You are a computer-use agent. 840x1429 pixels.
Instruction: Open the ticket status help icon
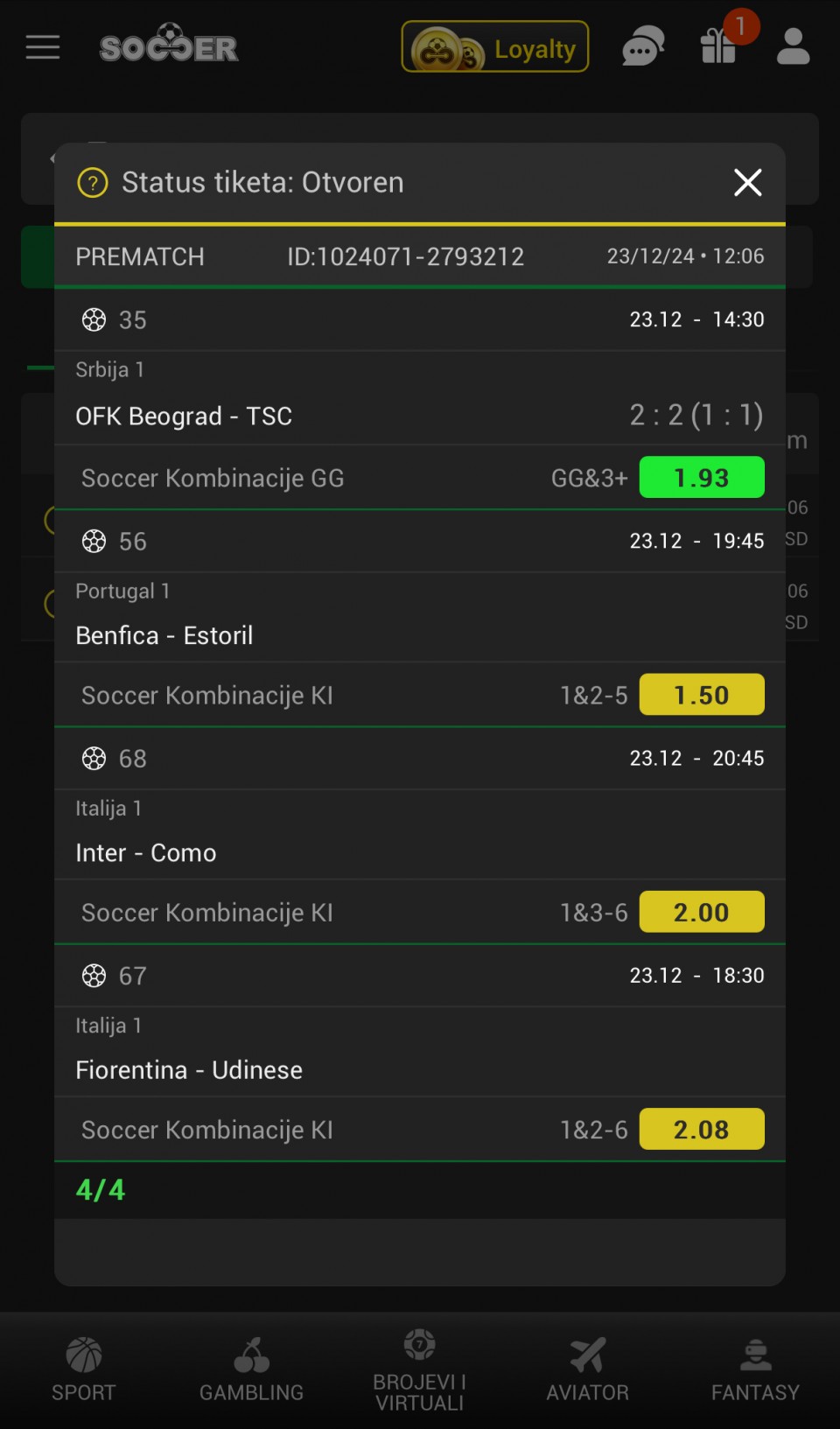pyautogui.click(x=93, y=183)
